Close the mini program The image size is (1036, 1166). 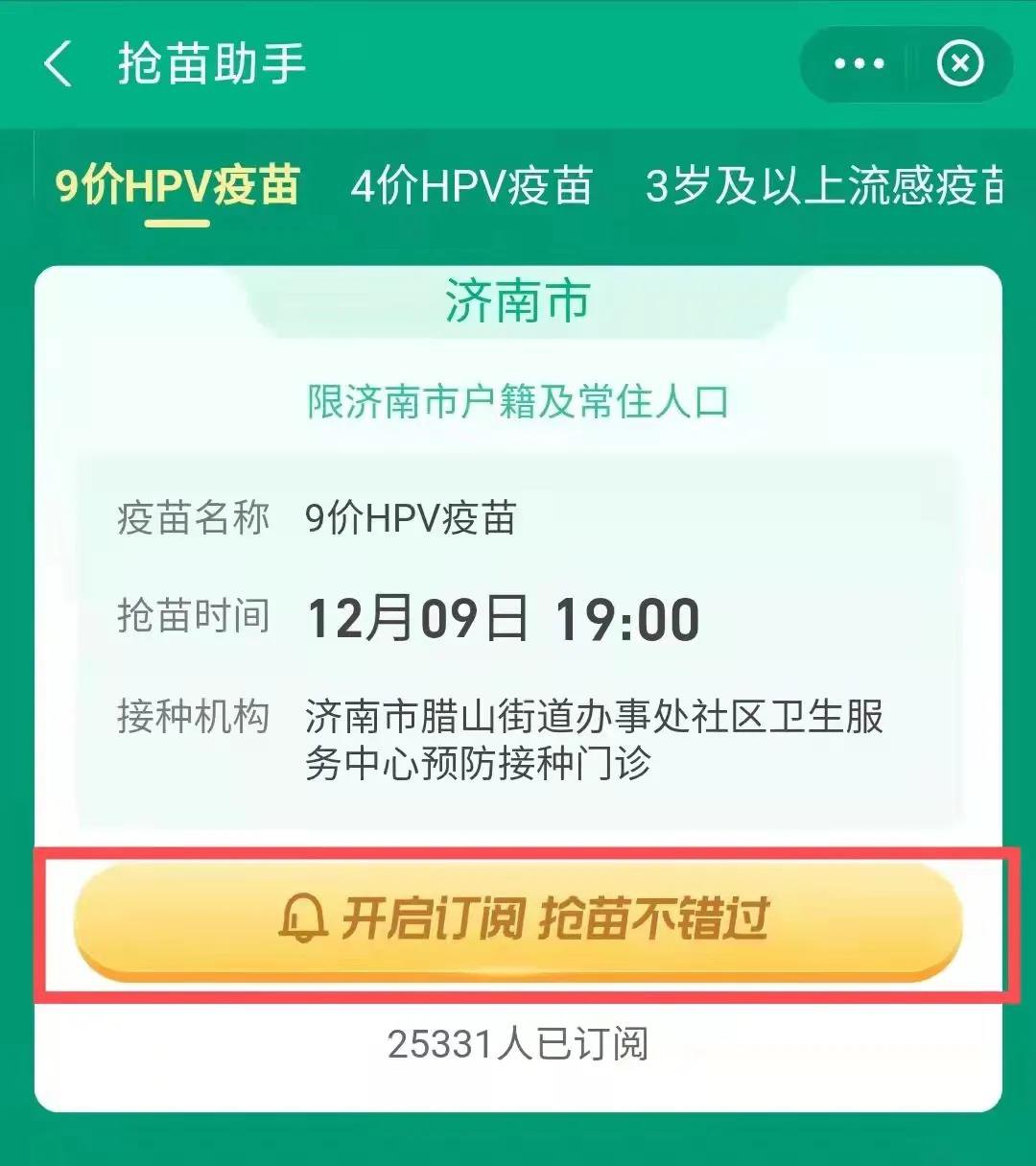[959, 65]
